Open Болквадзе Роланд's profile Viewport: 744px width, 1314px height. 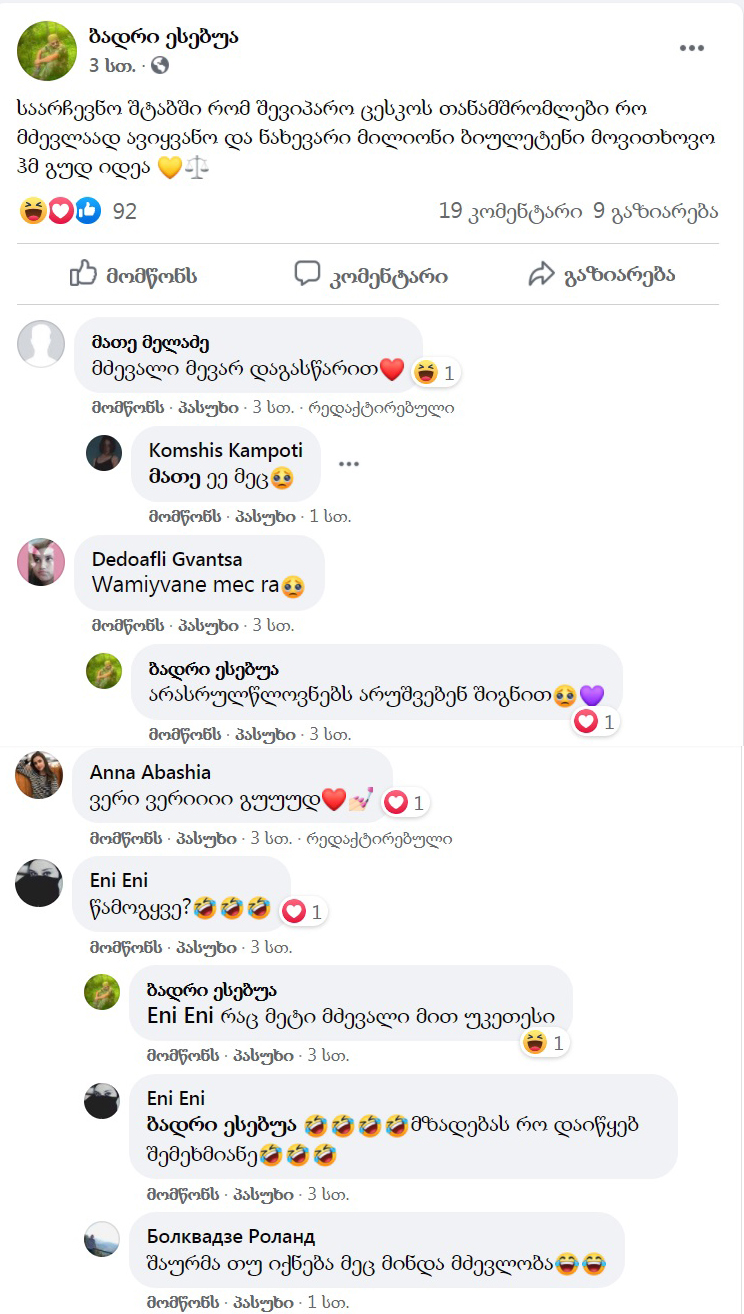pyautogui.click(x=230, y=1236)
